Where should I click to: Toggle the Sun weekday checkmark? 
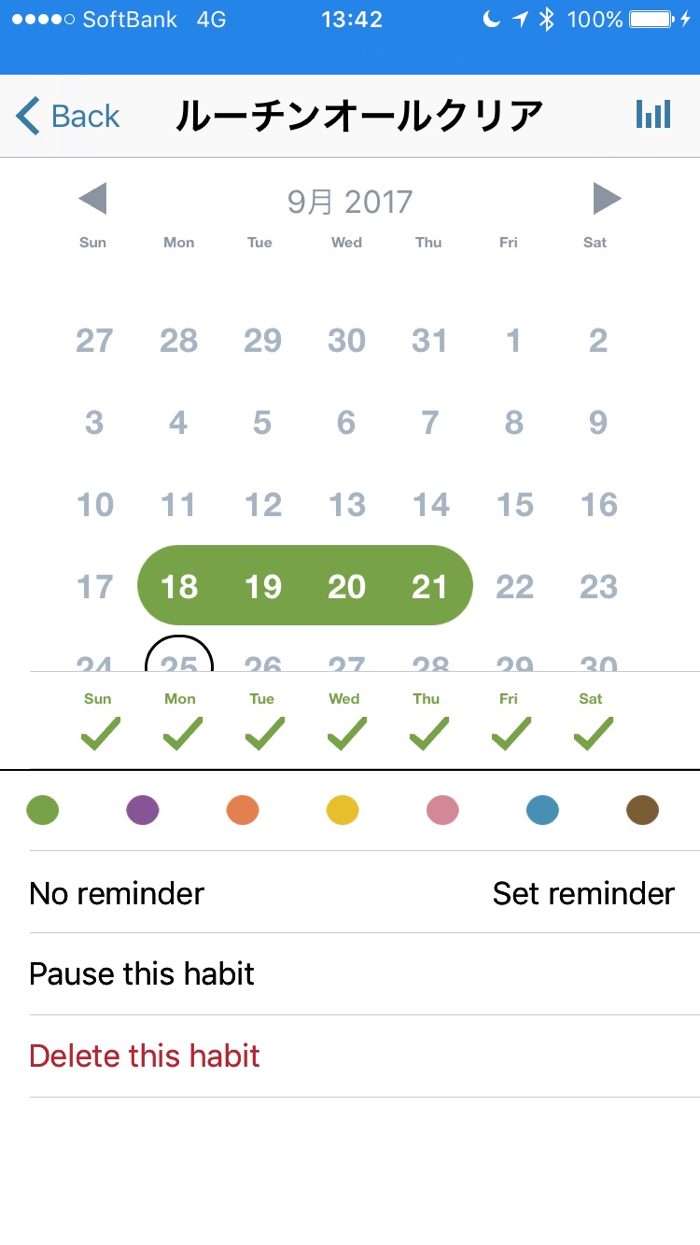[x=99, y=733]
